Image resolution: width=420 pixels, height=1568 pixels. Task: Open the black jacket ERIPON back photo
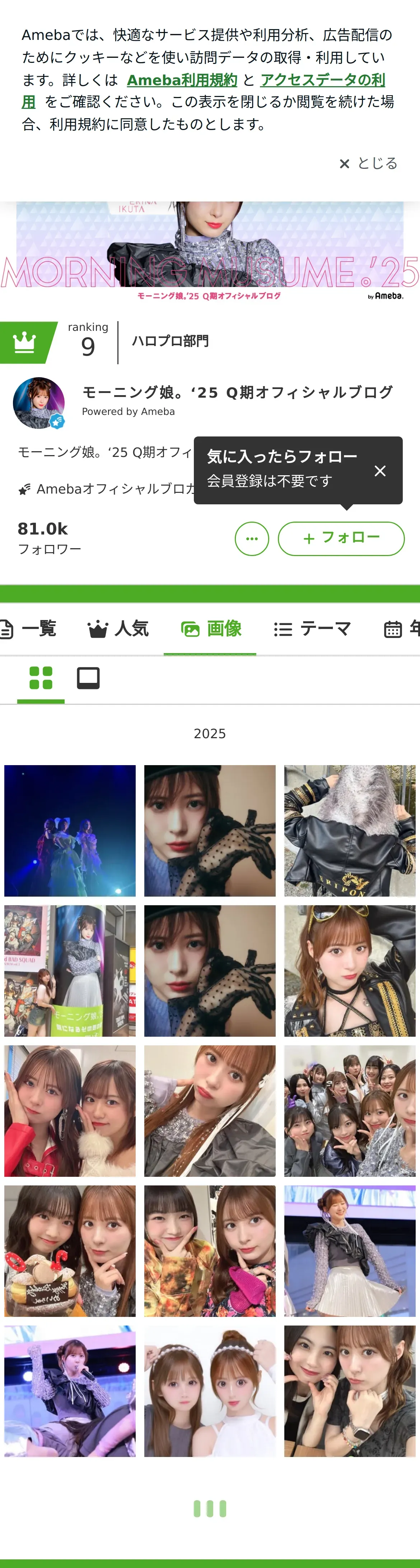pyautogui.click(x=349, y=830)
